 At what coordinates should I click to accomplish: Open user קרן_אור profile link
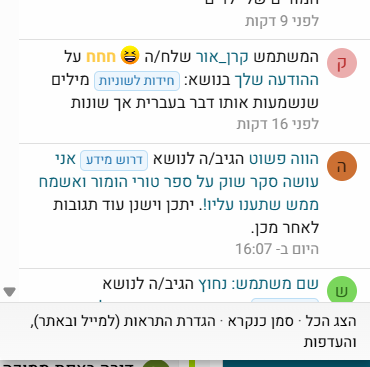point(222,56)
